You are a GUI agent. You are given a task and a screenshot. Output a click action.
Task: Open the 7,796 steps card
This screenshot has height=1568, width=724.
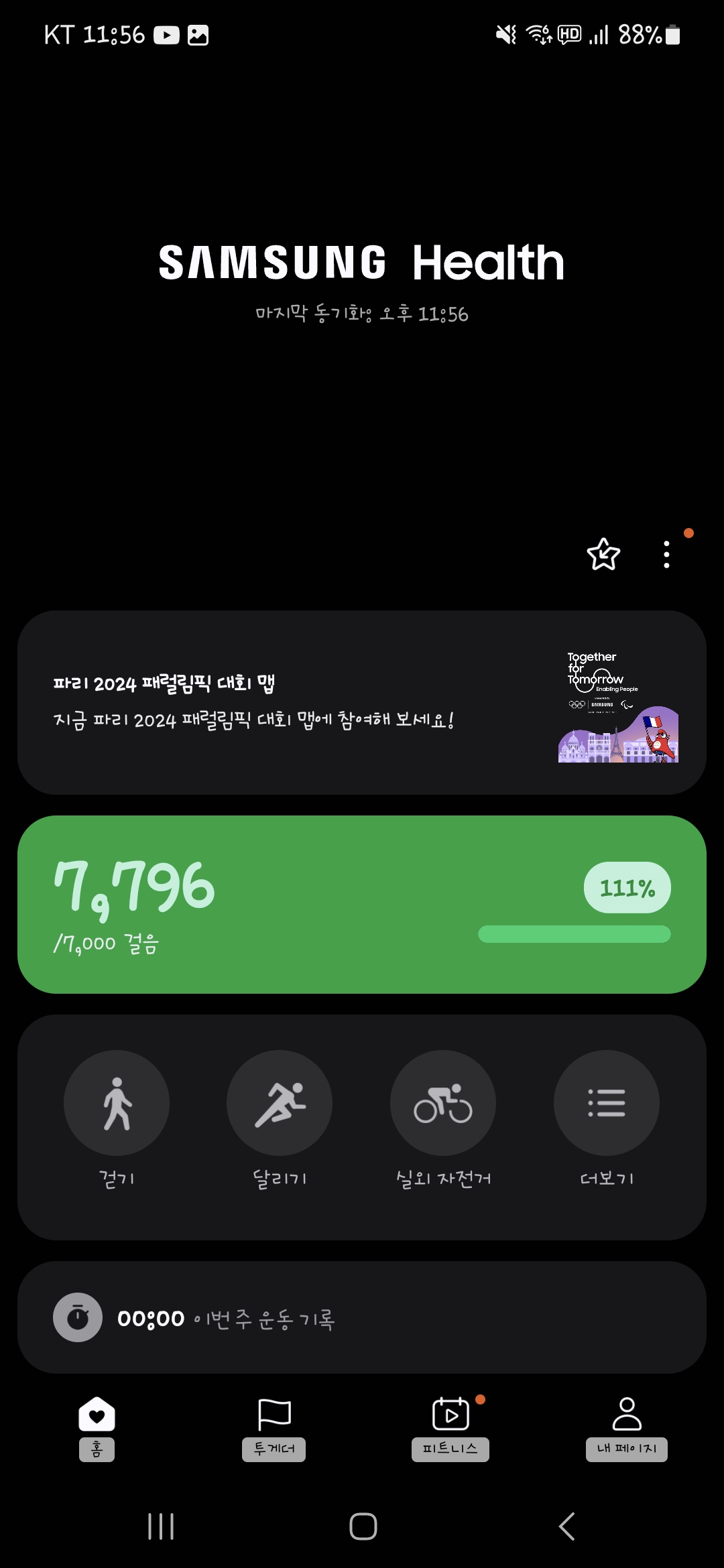coord(362,904)
